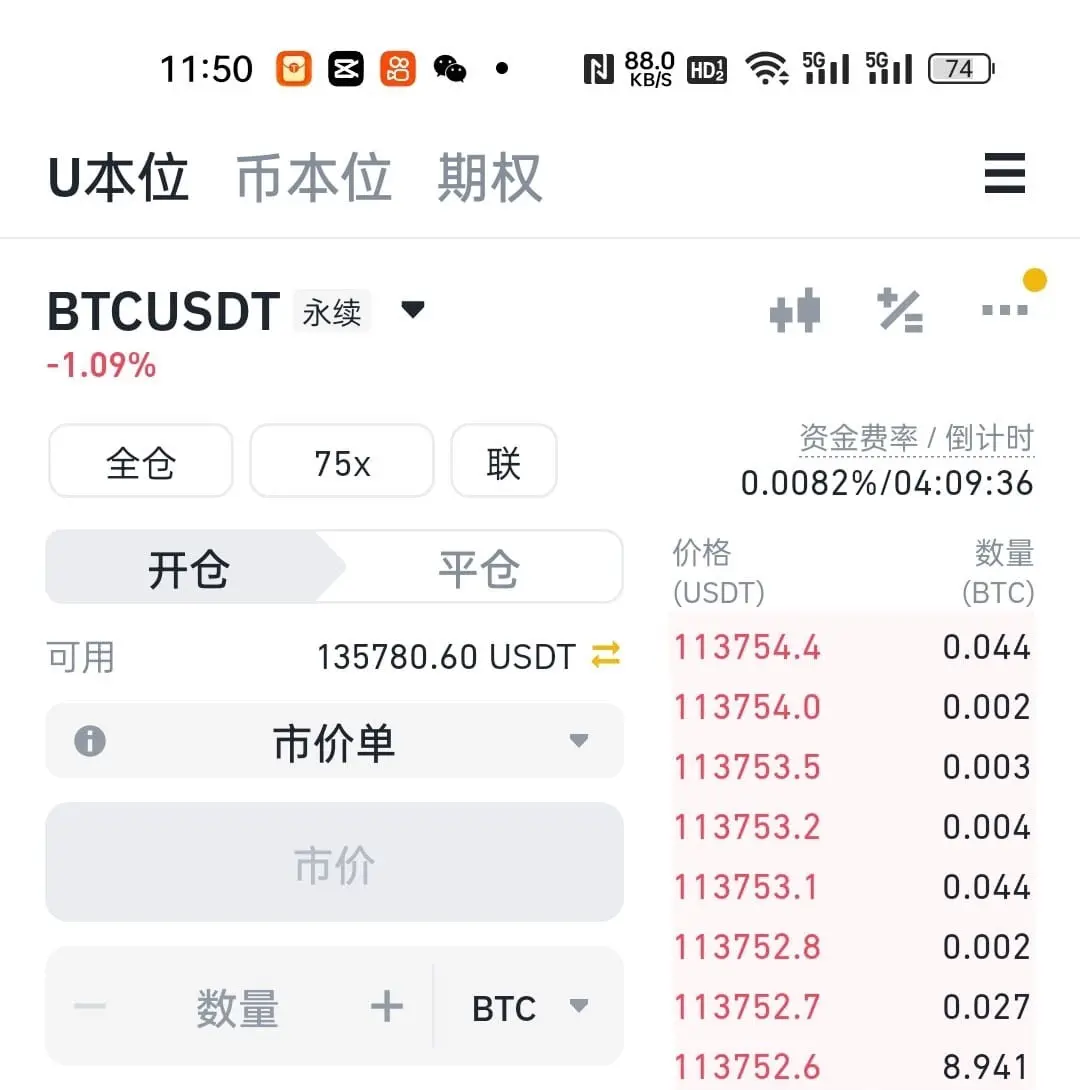This screenshot has height=1090, width=1080.
Task: Open the candlestick chart icon
Action: coord(795,310)
